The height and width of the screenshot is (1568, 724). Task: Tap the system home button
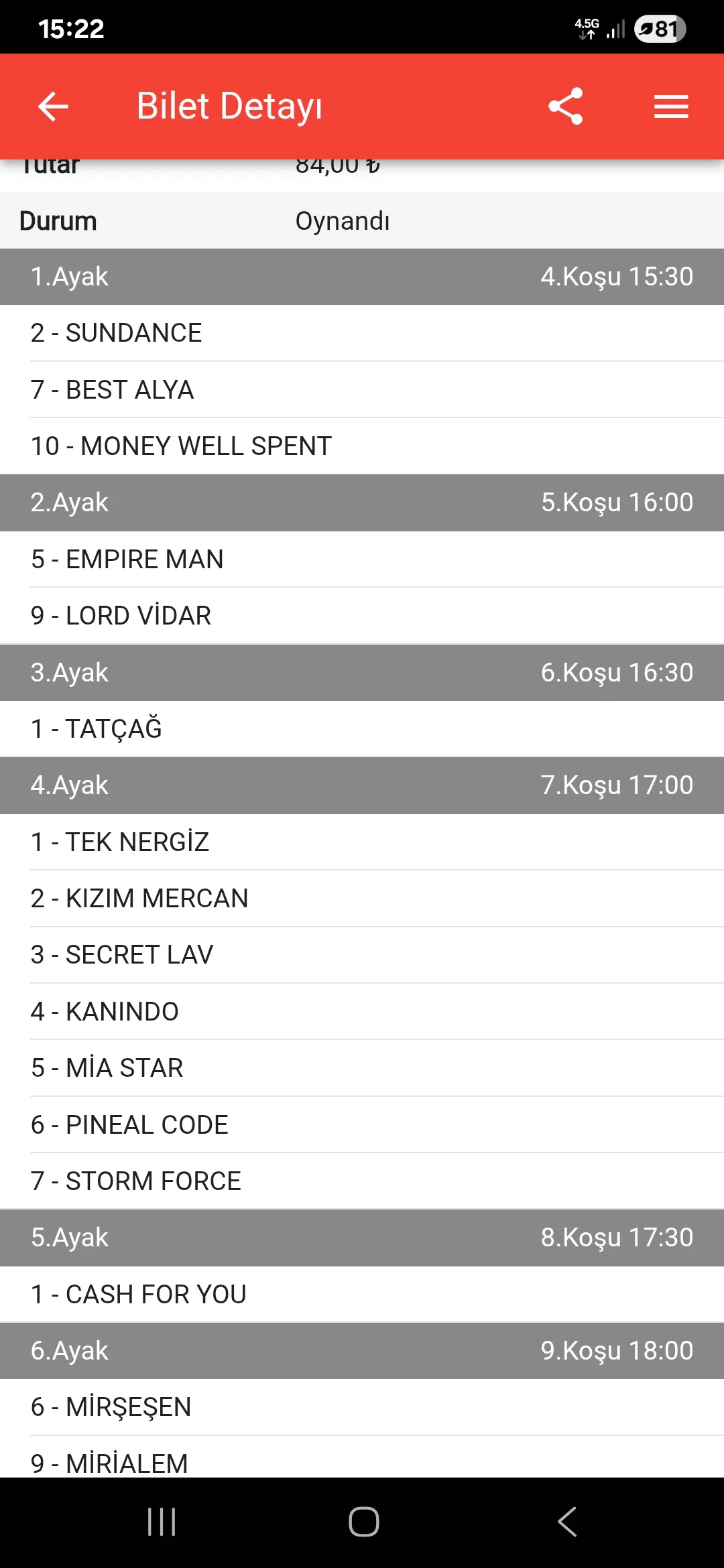click(363, 1521)
